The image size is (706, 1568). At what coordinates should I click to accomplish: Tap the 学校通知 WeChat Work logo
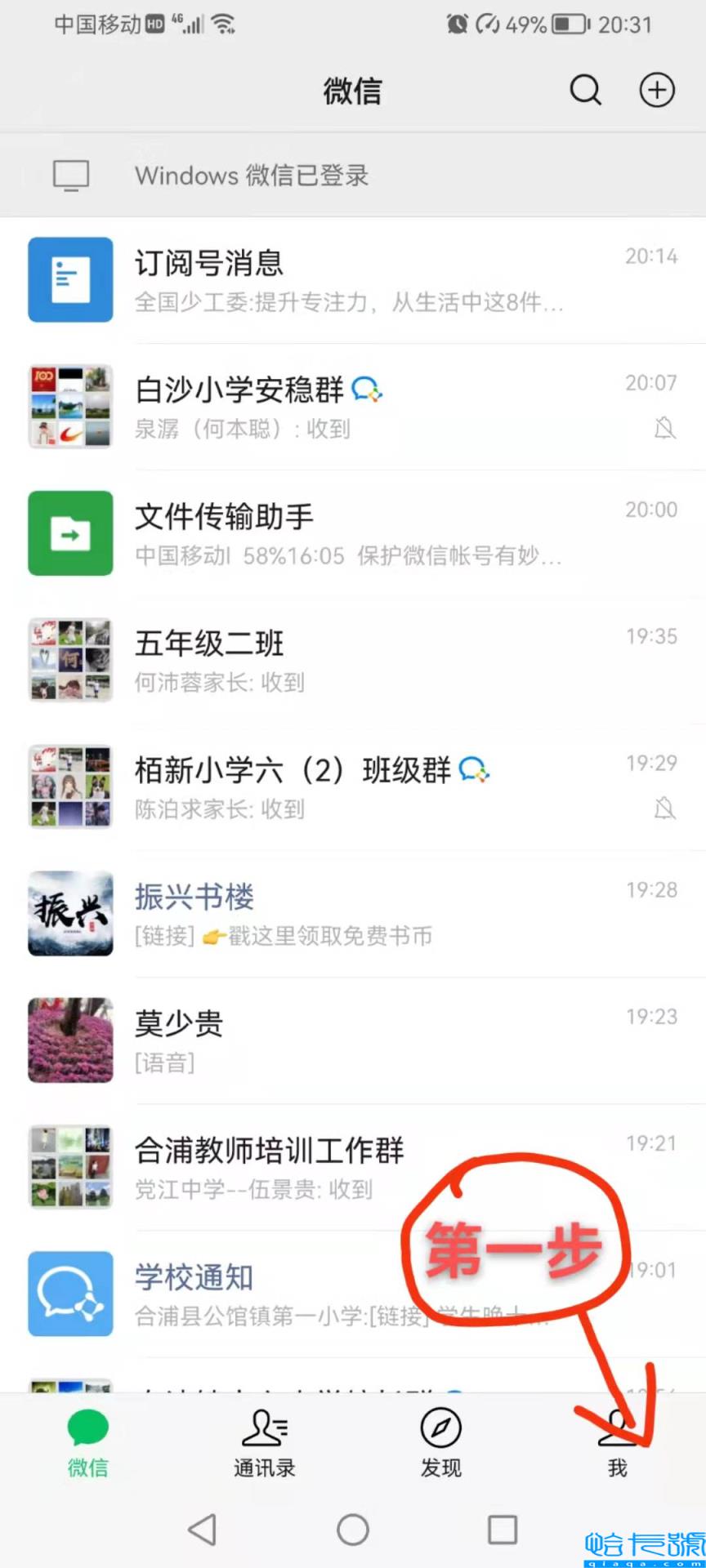tap(70, 1294)
